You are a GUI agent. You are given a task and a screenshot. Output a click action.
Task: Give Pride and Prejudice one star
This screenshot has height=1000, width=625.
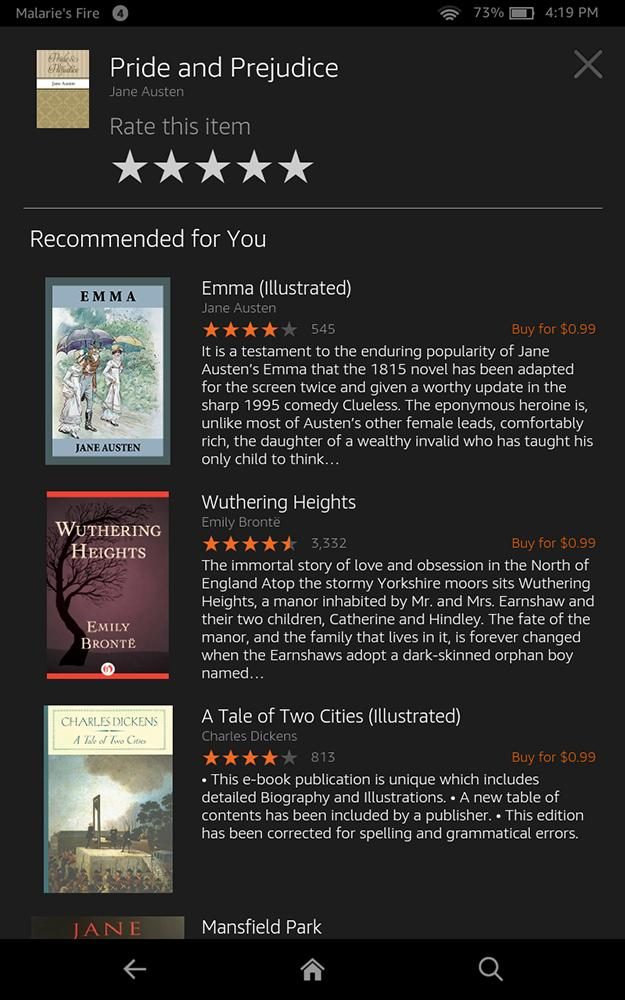(129, 167)
